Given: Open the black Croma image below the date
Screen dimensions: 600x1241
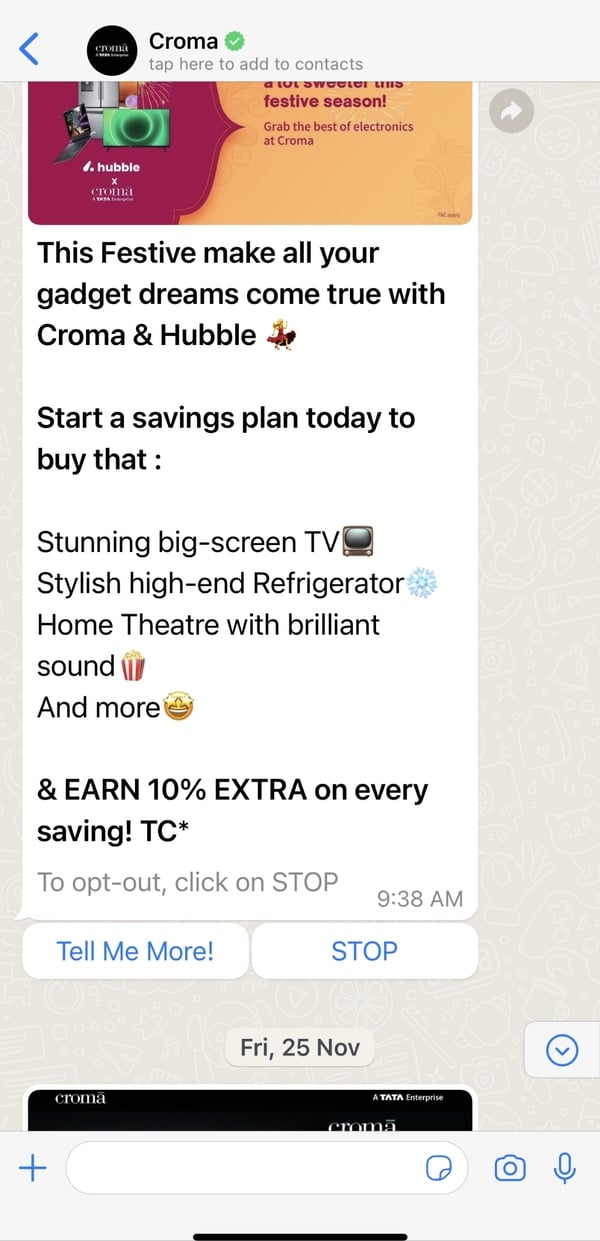Looking at the screenshot, I should tap(250, 1110).
